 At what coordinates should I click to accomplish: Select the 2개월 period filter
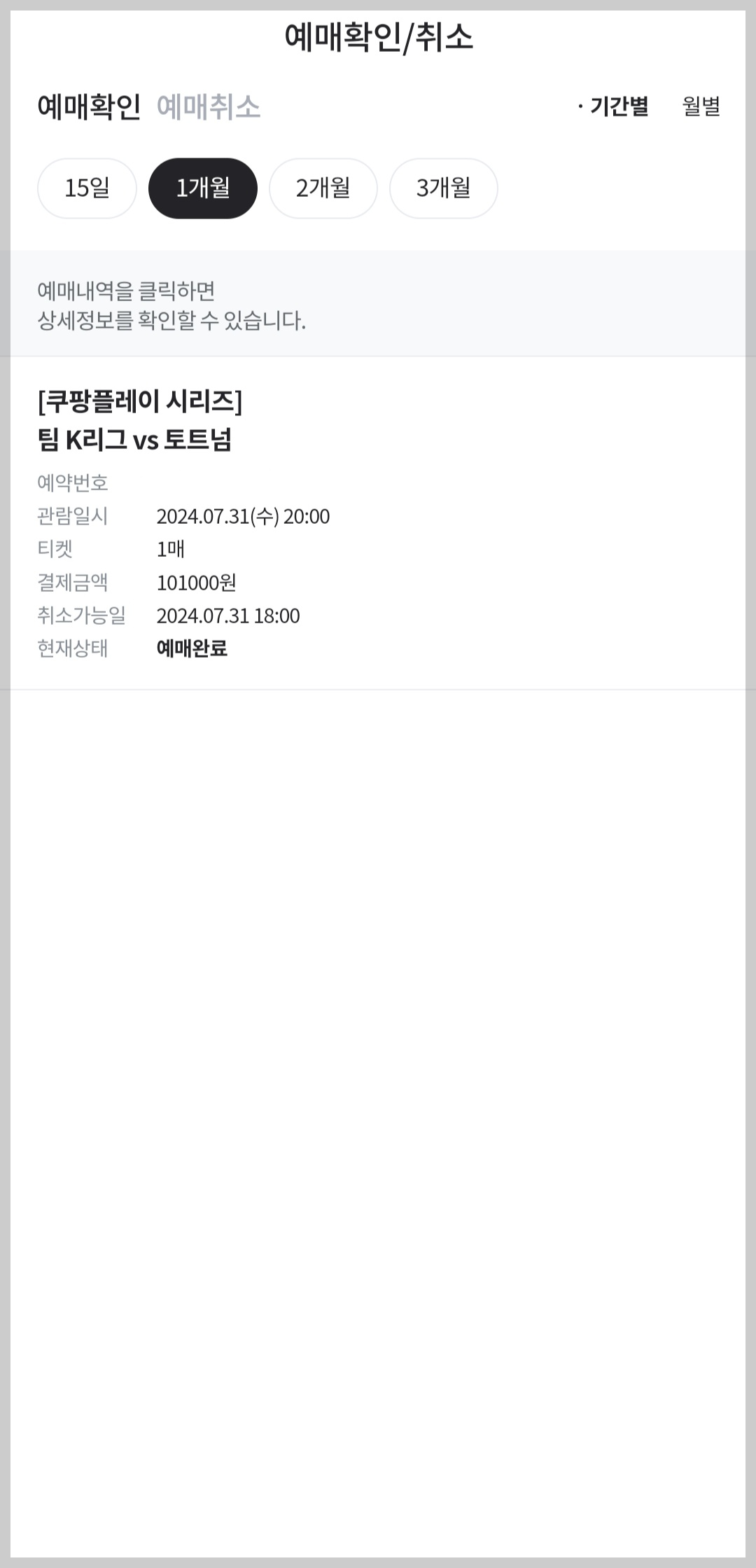pyautogui.click(x=323, y=188)
